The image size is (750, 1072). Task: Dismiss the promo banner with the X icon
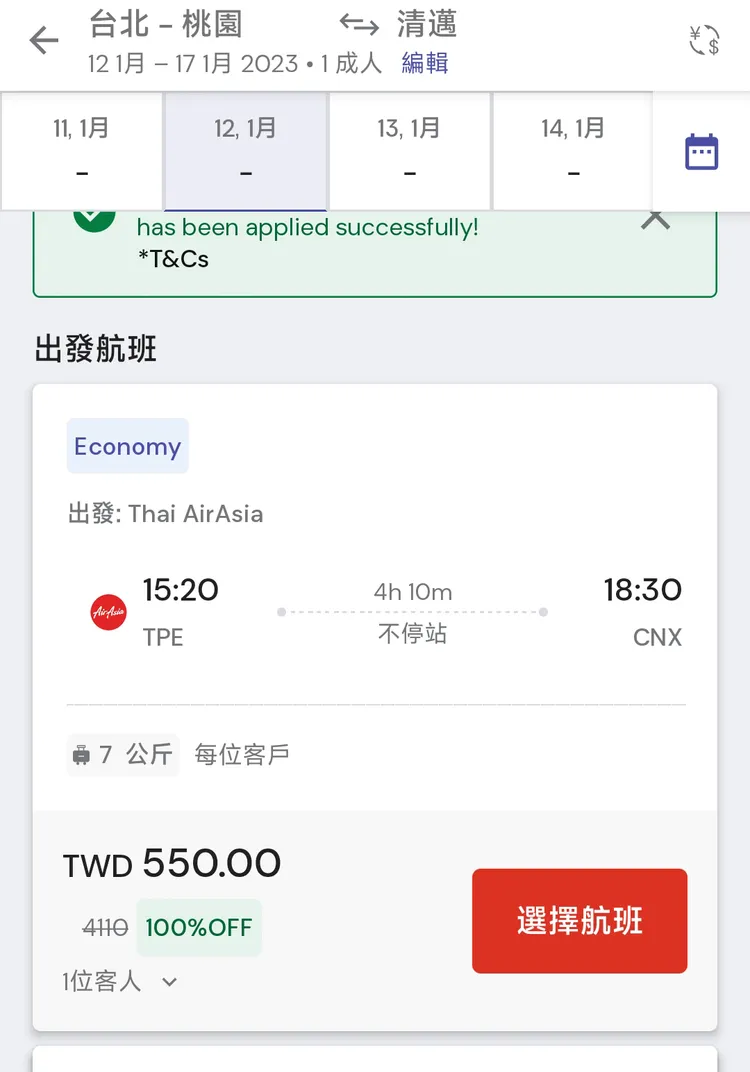(655, 220)
